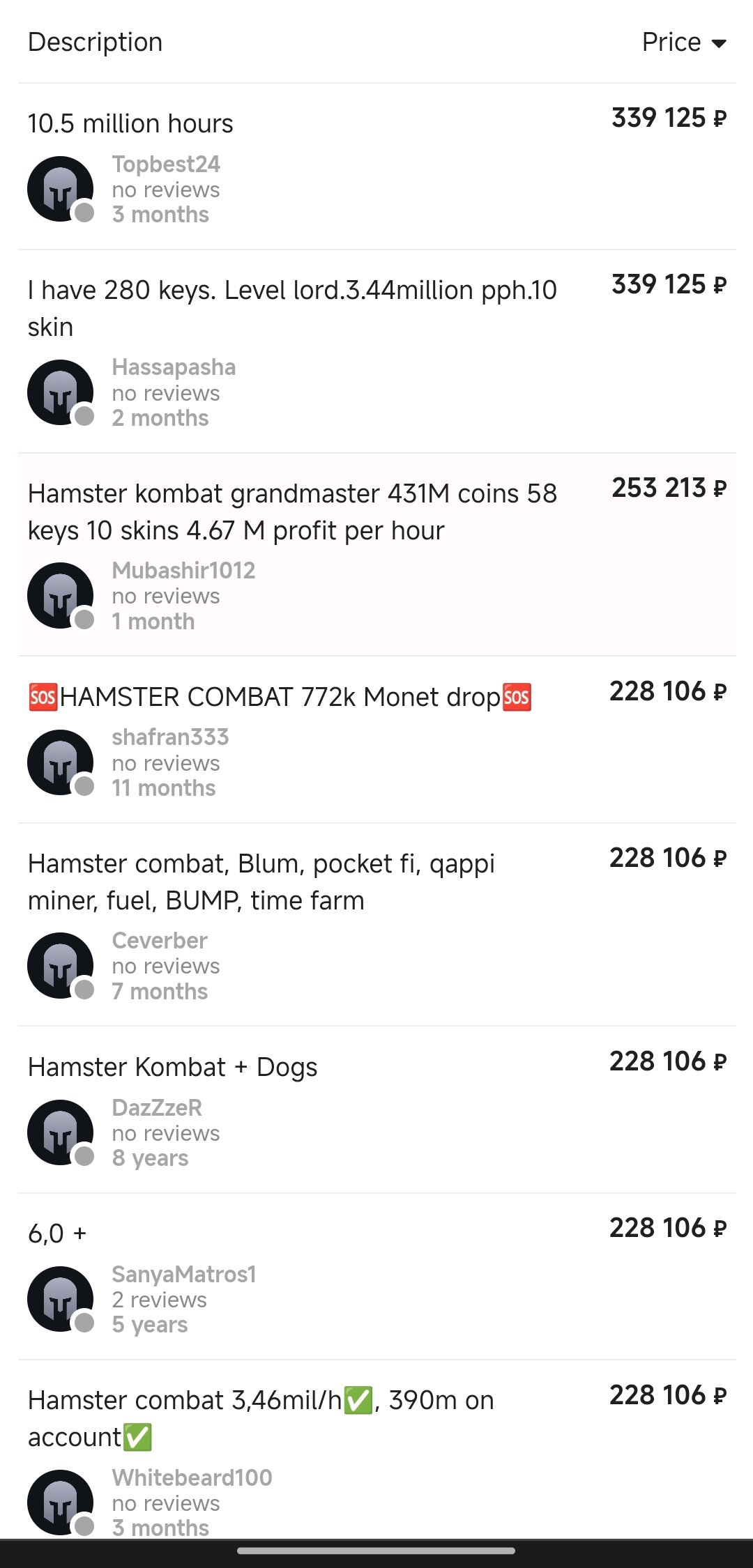Open the '10.5 million hours' listing

[x=131, y=124]
